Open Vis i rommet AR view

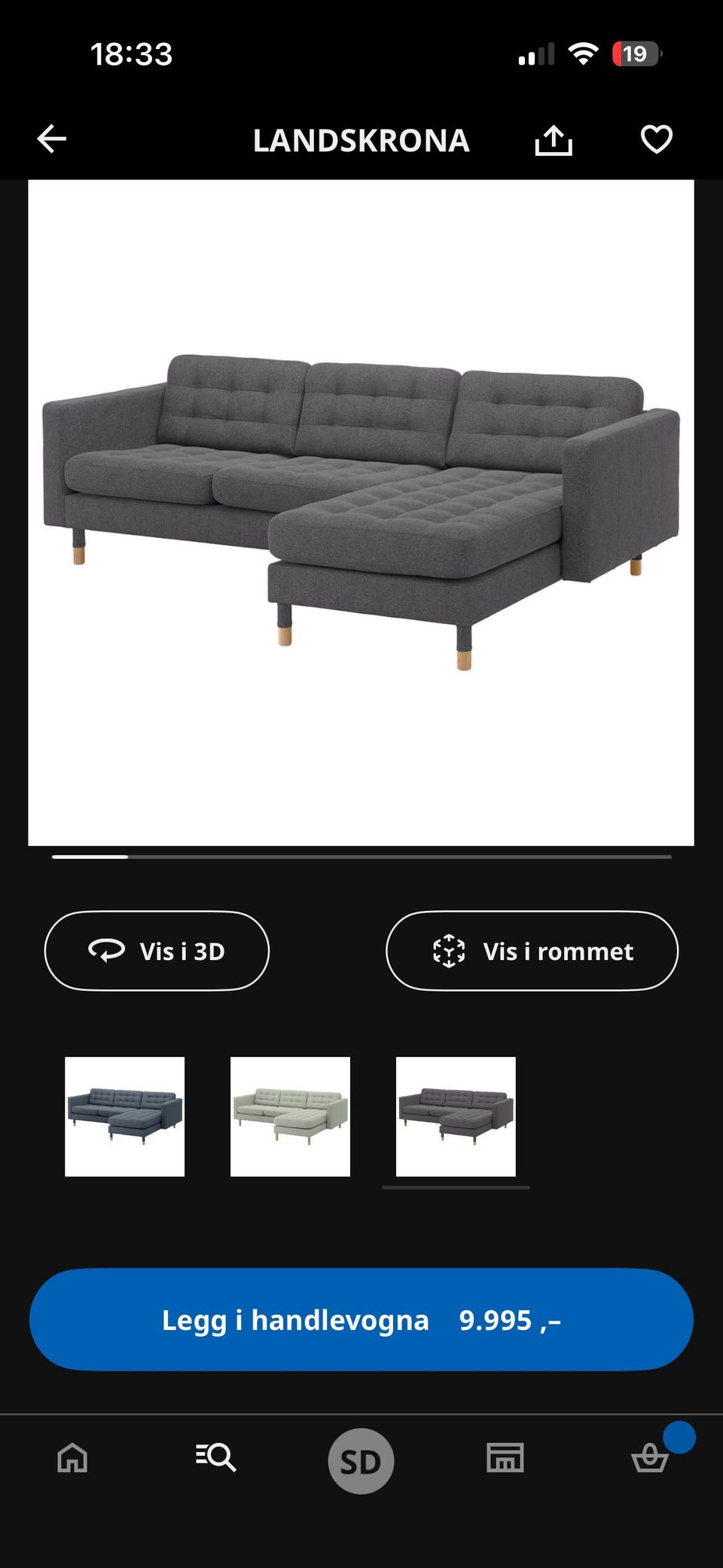point(532,951)
